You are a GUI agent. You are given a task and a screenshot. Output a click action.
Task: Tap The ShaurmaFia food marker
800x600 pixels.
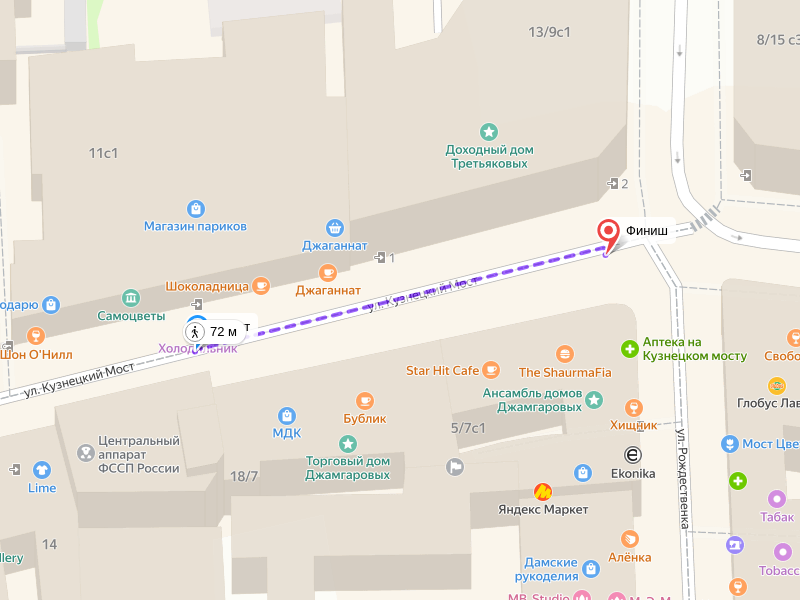point(565,354)
